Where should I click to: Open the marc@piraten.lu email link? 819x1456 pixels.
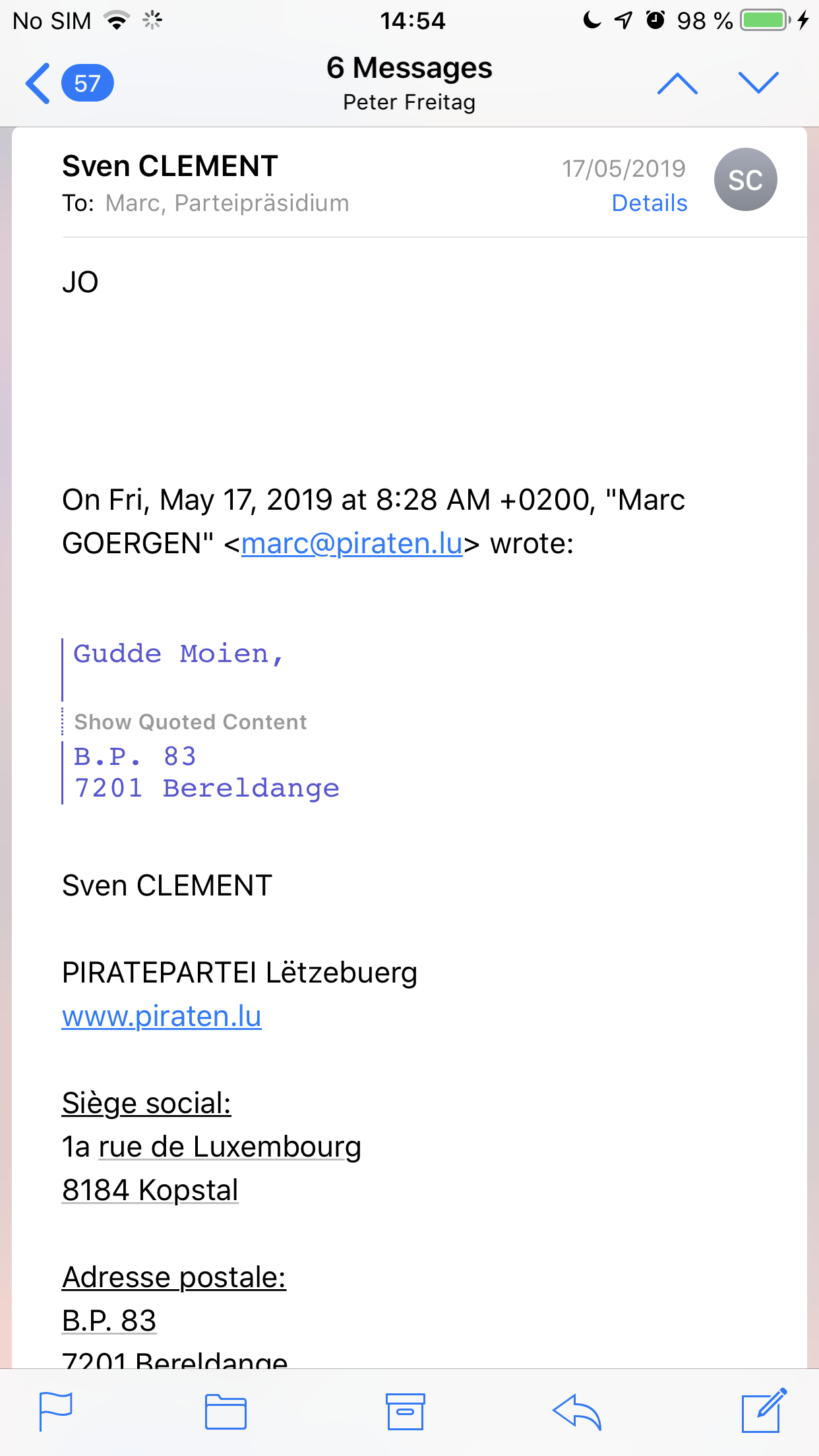(351, 544)
